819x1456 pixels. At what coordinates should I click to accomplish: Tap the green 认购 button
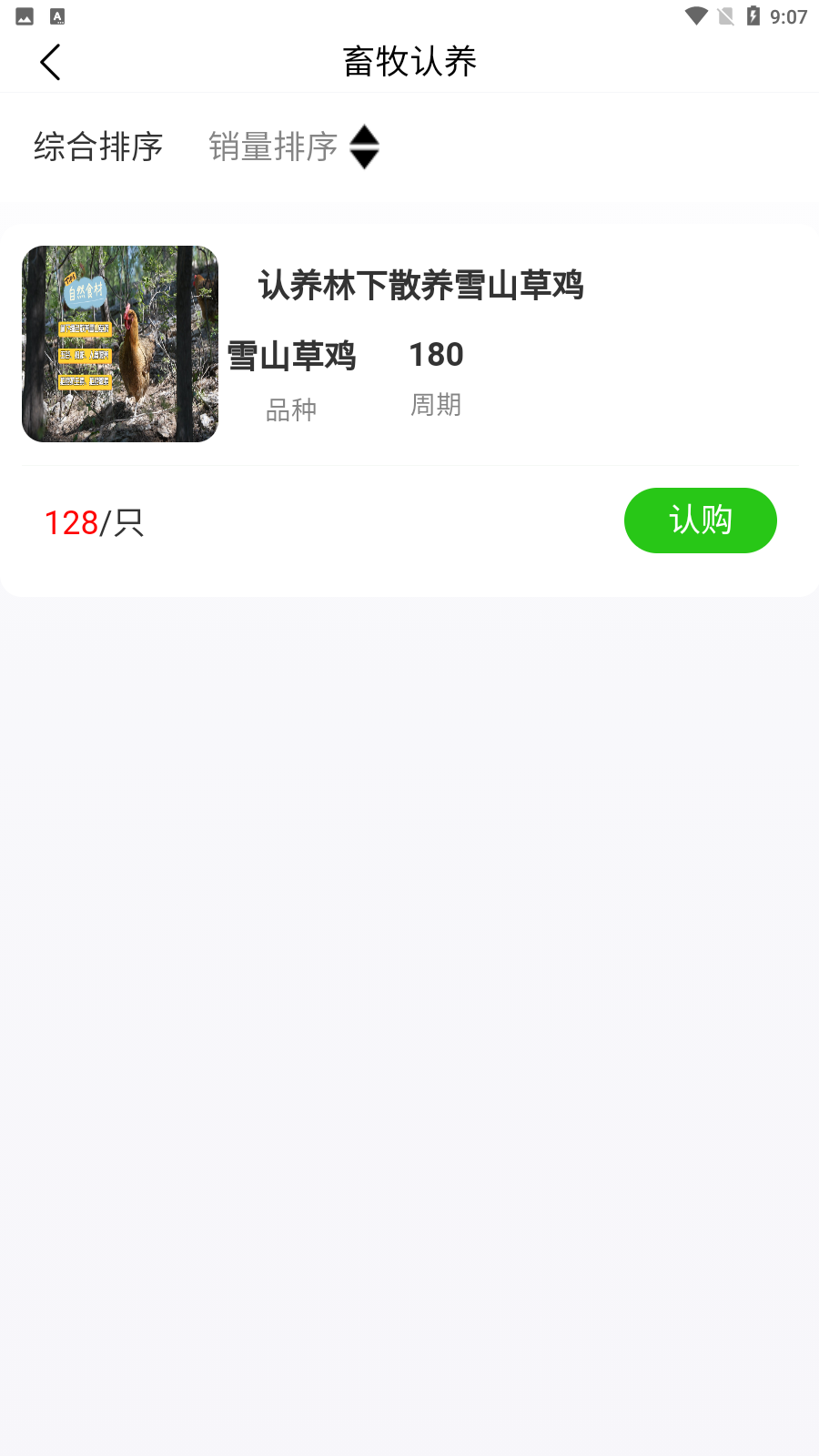700,521
